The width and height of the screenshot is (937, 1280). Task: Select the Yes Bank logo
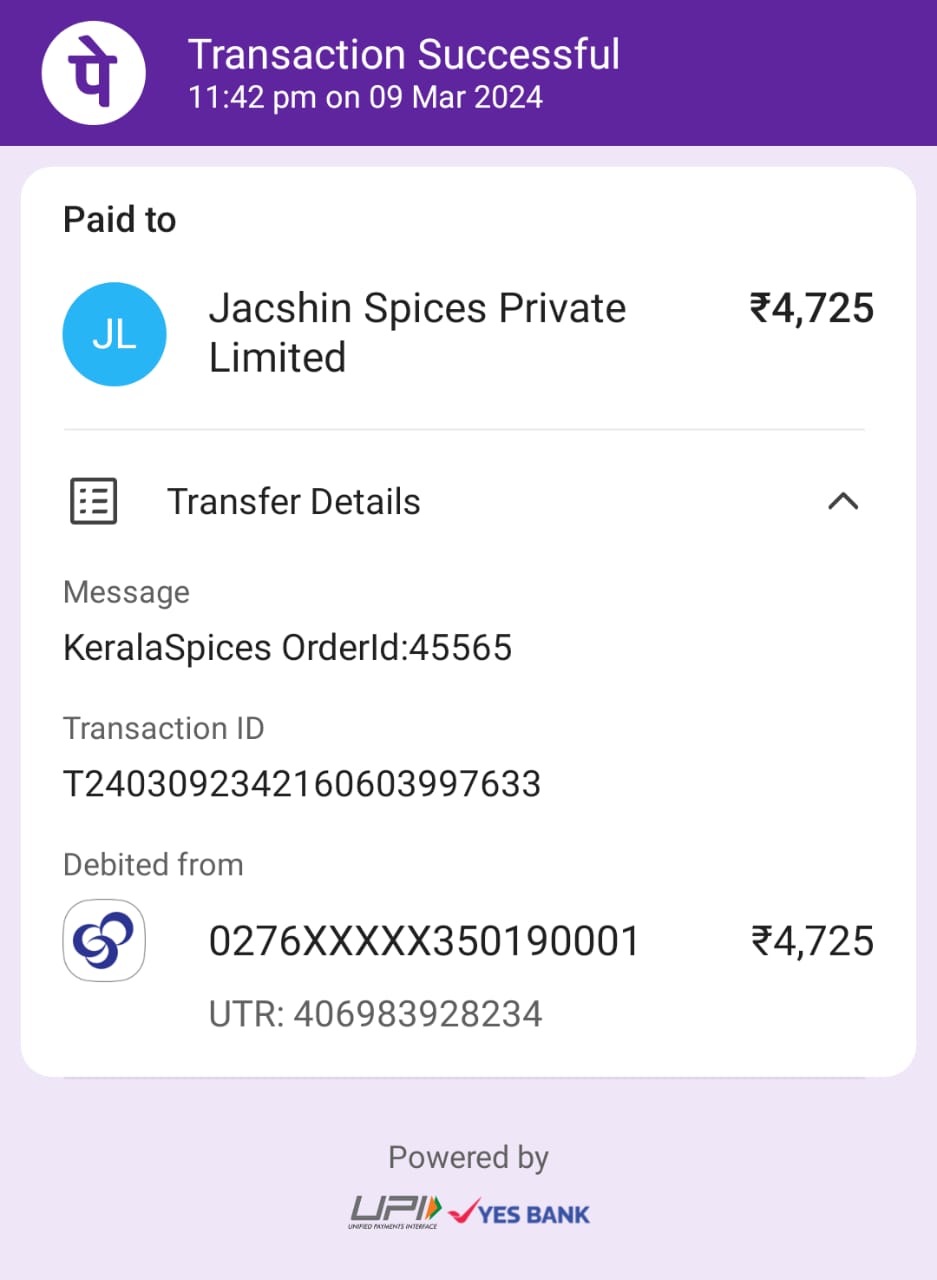[523, 1213]
